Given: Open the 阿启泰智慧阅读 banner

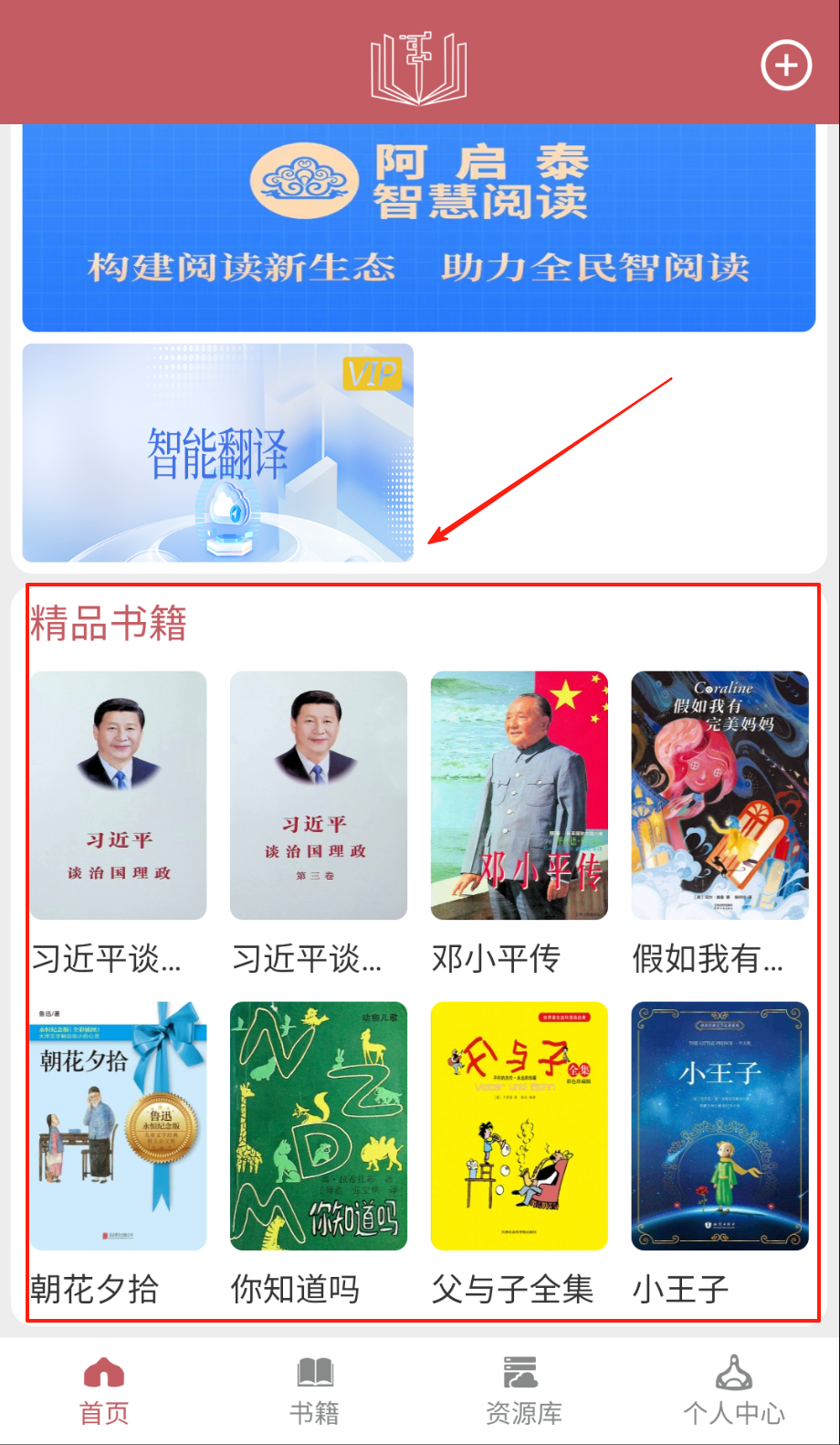Looking at the screenshot, I should [x=419, y=227].
